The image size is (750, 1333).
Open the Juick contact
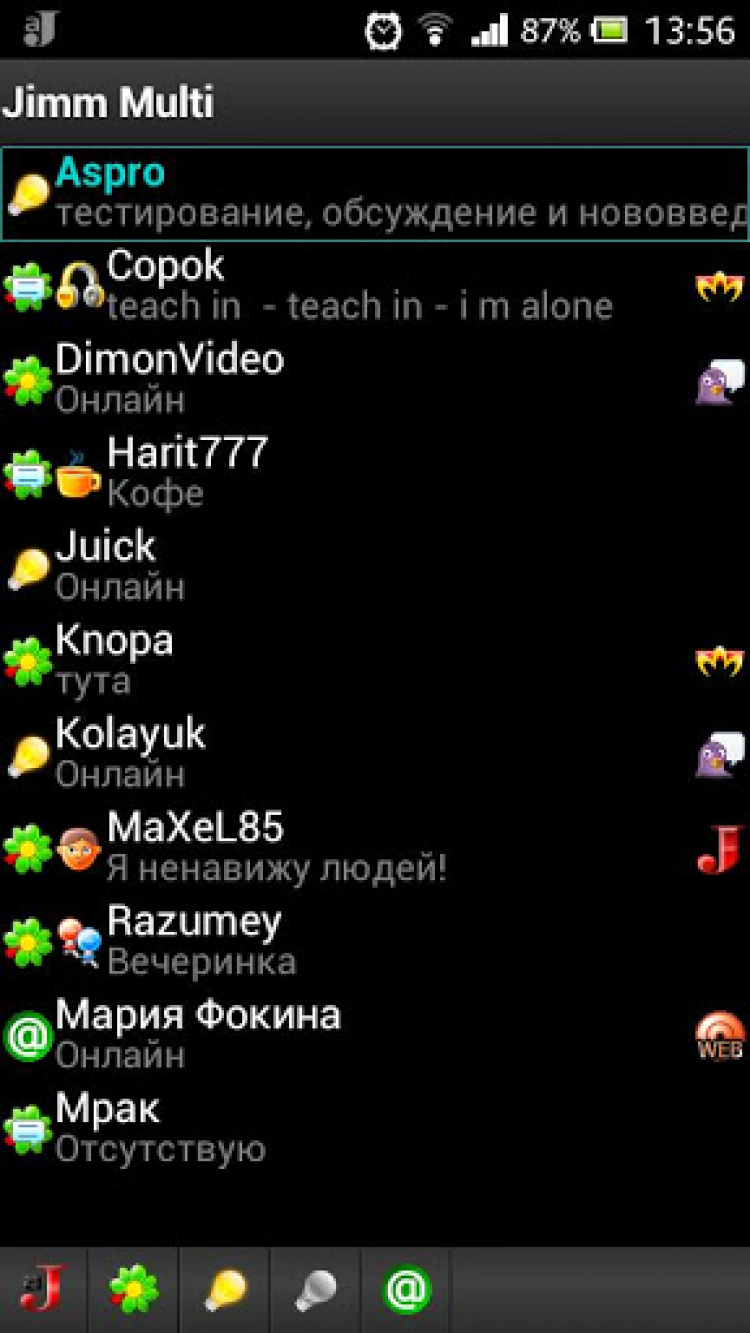(x=375, y=566)
